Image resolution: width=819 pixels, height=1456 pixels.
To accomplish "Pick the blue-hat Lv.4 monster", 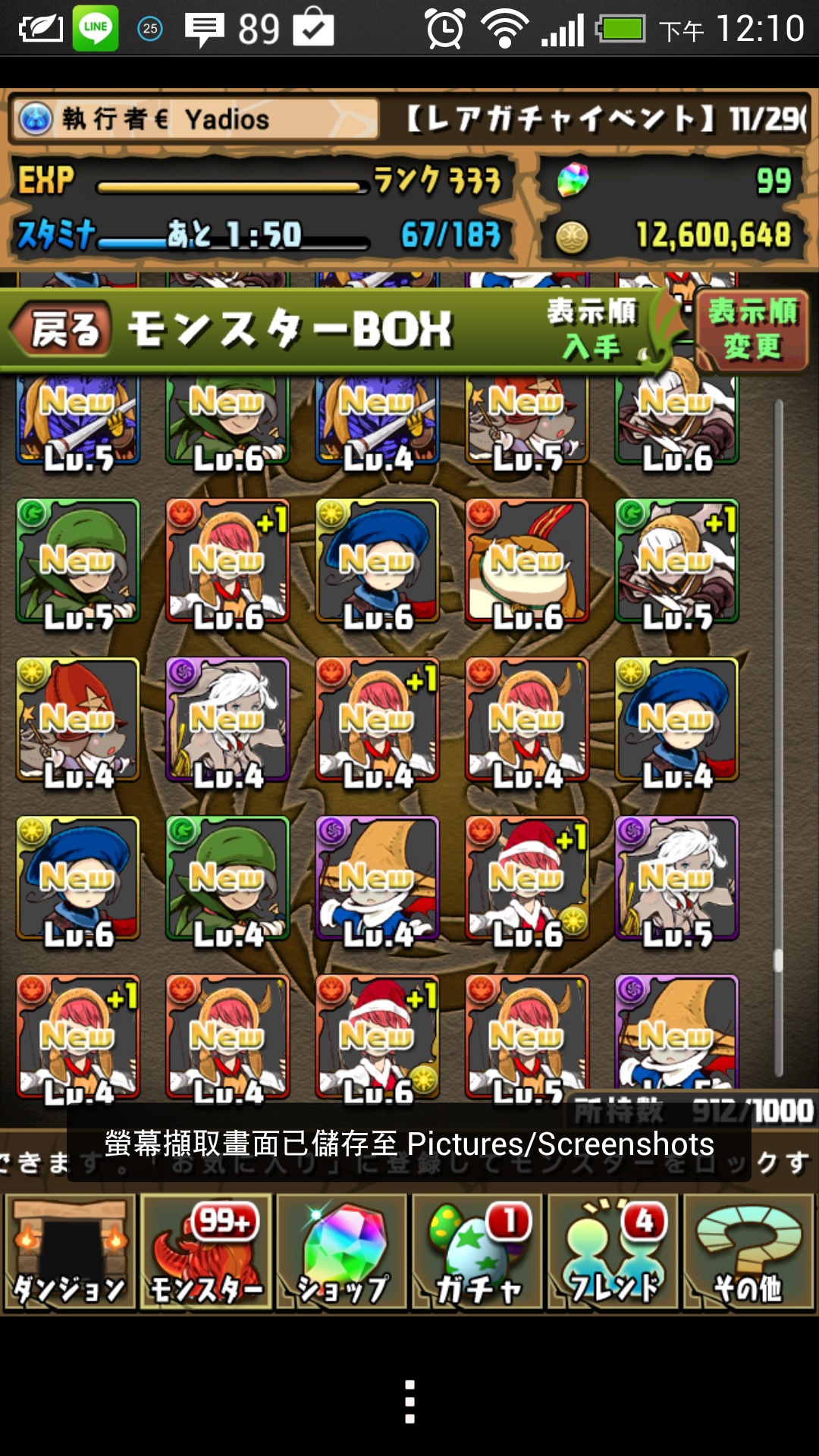I will [676, 720].
